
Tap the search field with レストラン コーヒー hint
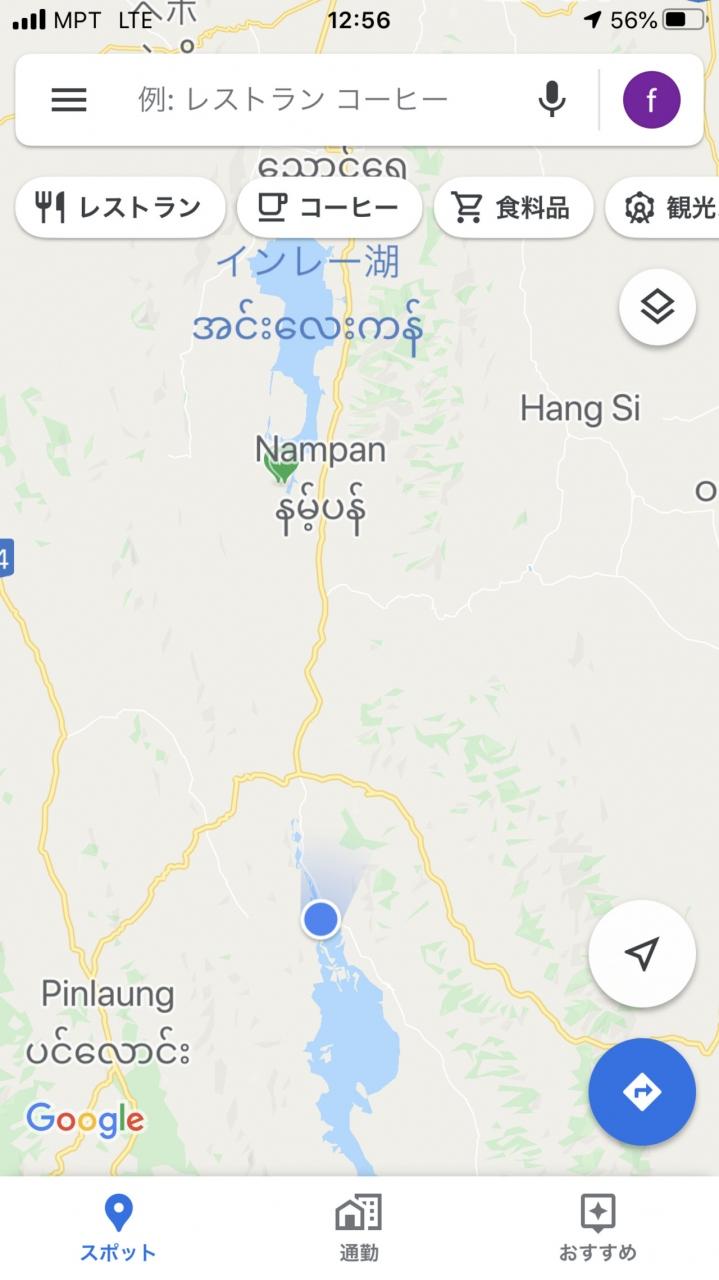tap(292, 99)
